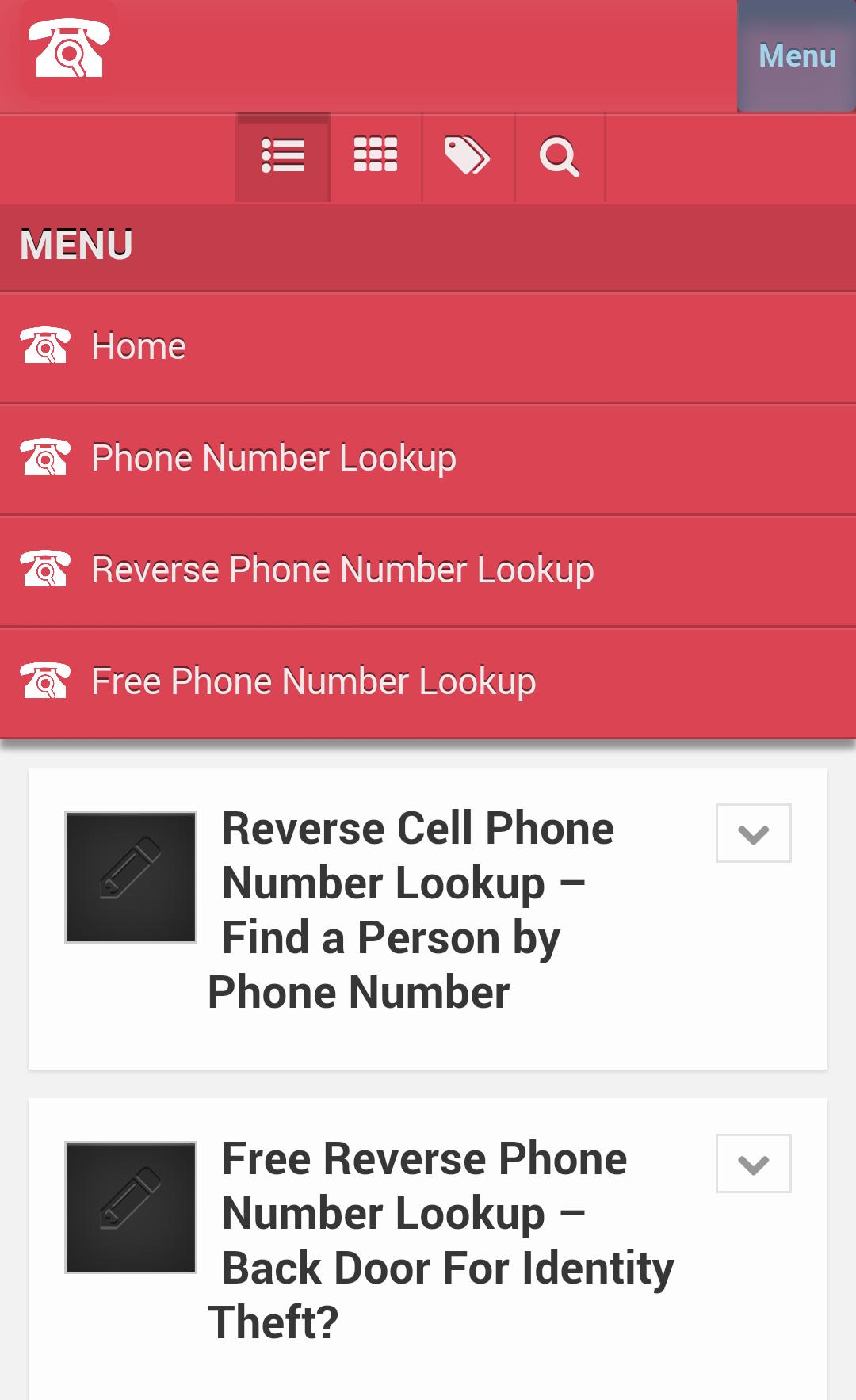Screen dimensions: 856x1400
Task: Tap the Menu button in header
Action: coord(797,55)
